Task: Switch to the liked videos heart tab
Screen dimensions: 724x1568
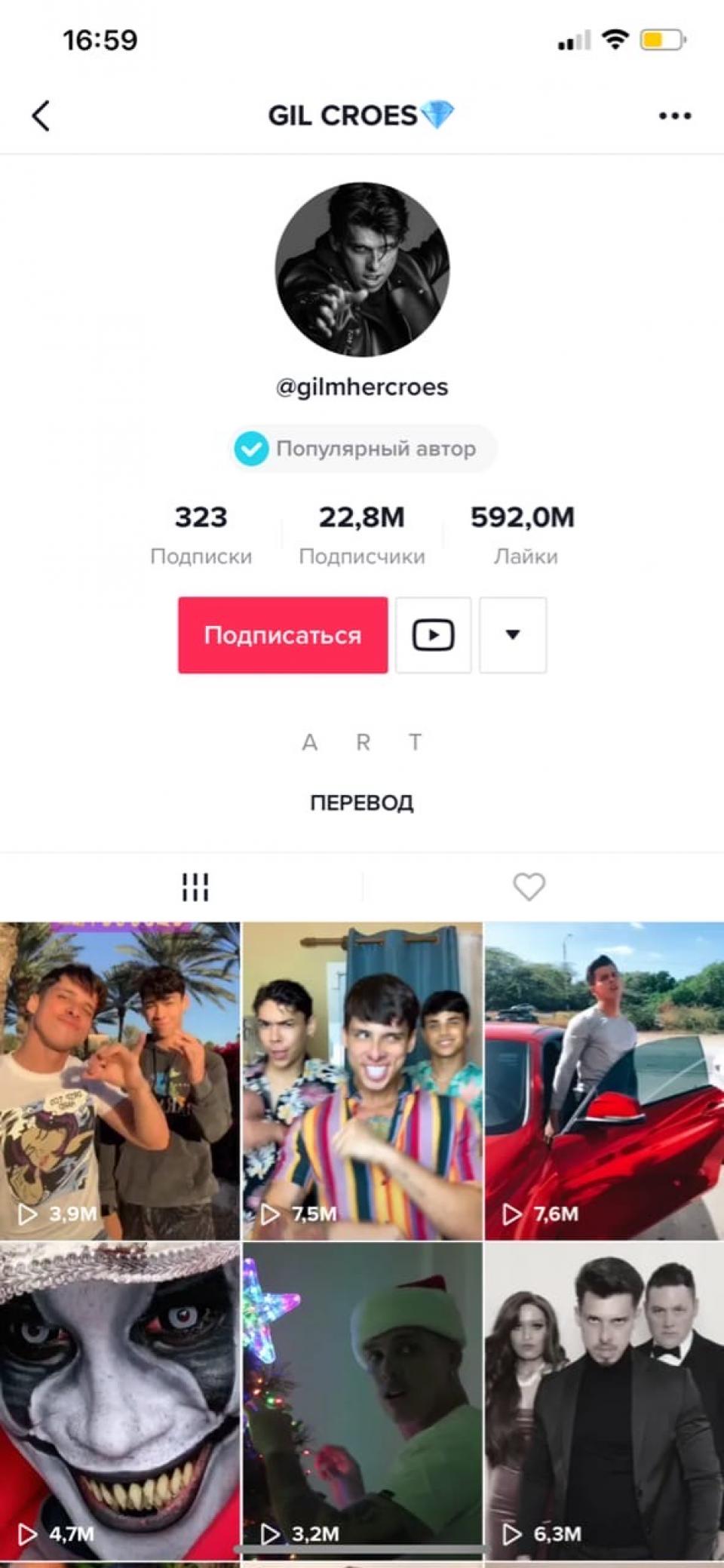Action: (x=529, y=887)
